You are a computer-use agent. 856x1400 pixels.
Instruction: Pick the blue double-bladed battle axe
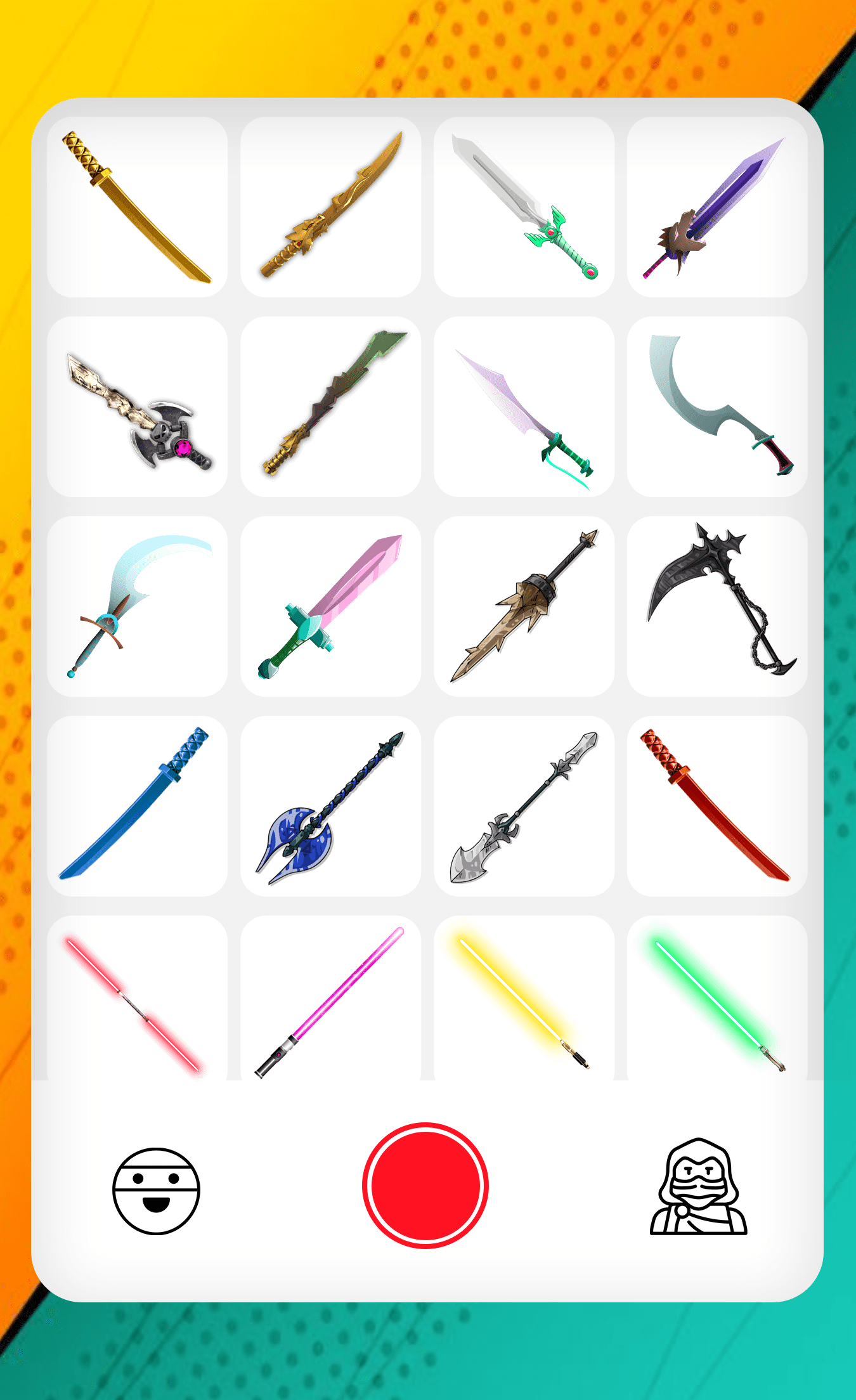[x=330, y=806]
